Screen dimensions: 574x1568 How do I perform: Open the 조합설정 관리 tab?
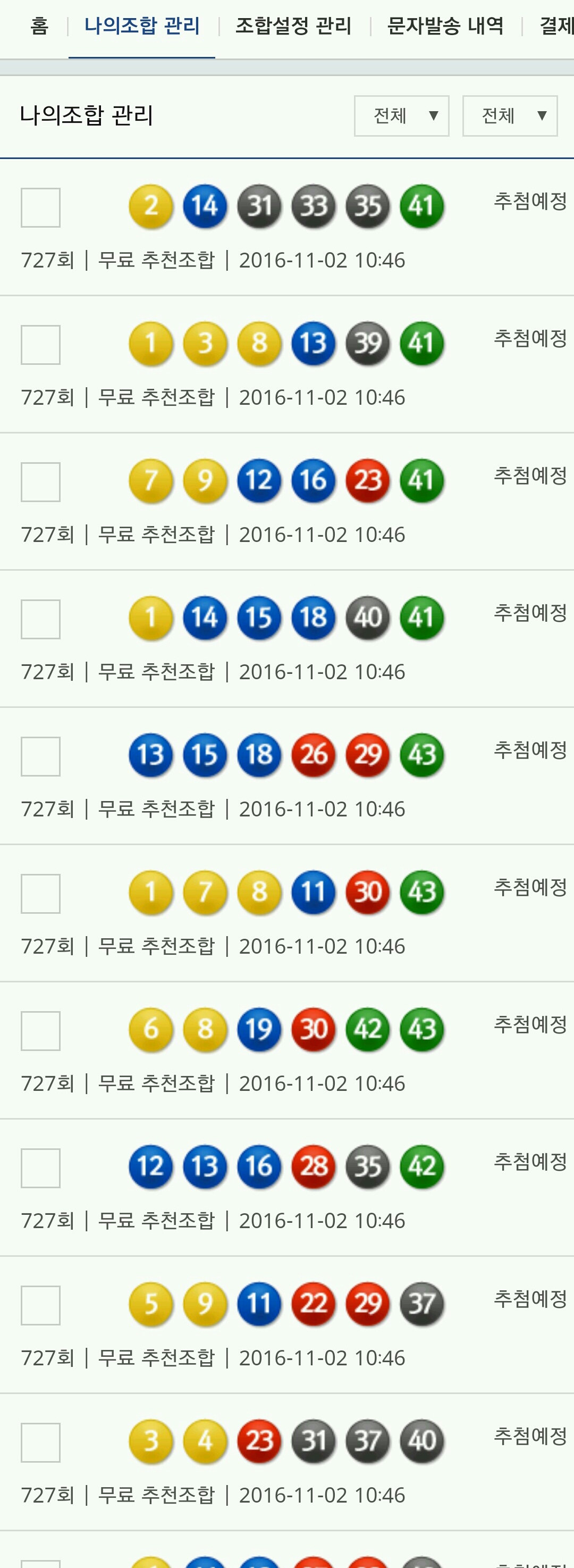click(x=293, y=26)
